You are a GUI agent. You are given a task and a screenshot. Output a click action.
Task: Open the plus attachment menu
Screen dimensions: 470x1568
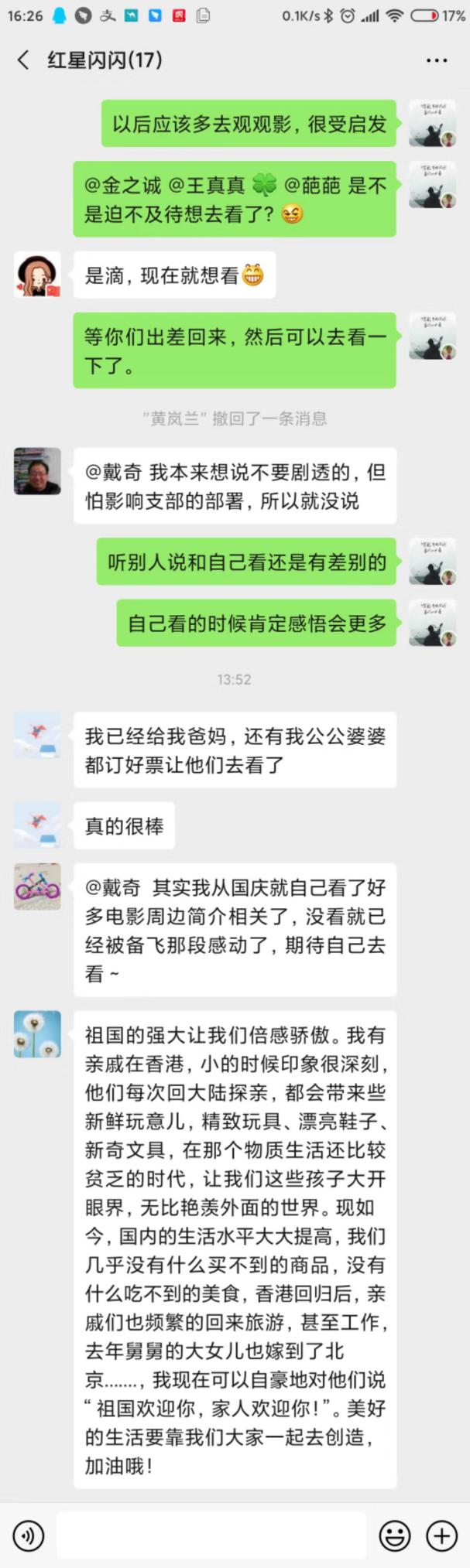click(x=442, y=1535)
